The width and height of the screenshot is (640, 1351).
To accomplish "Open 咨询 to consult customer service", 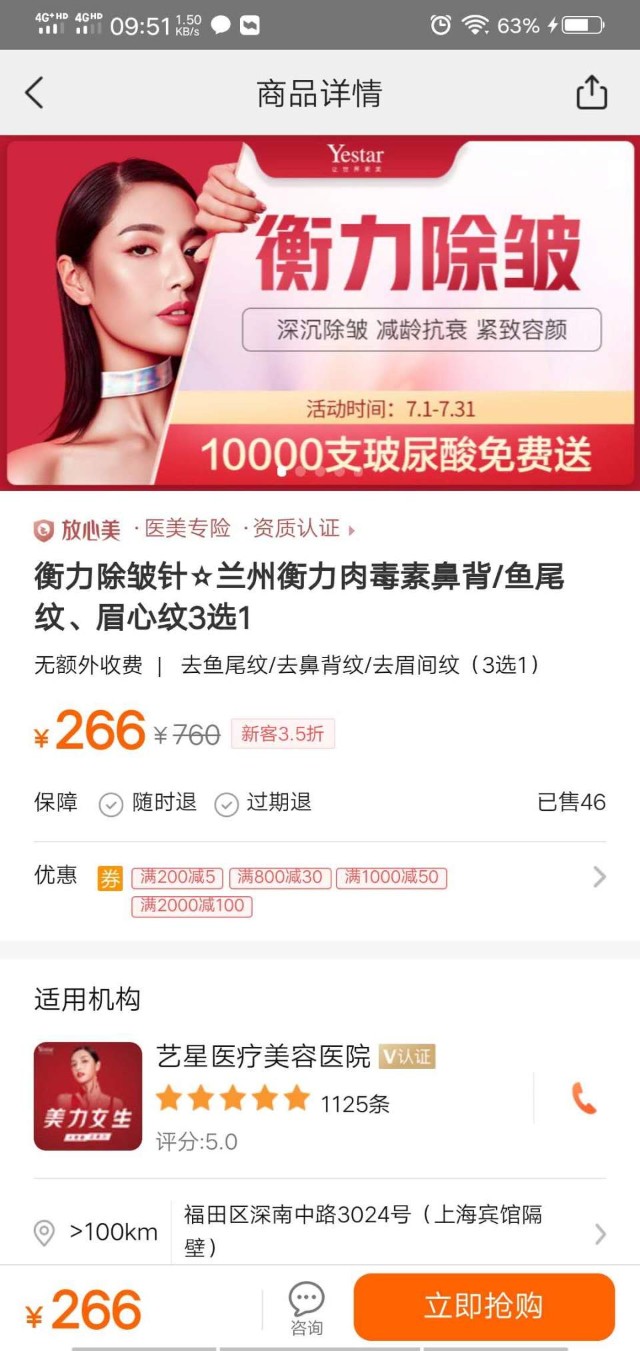I will click(307, 1308).
